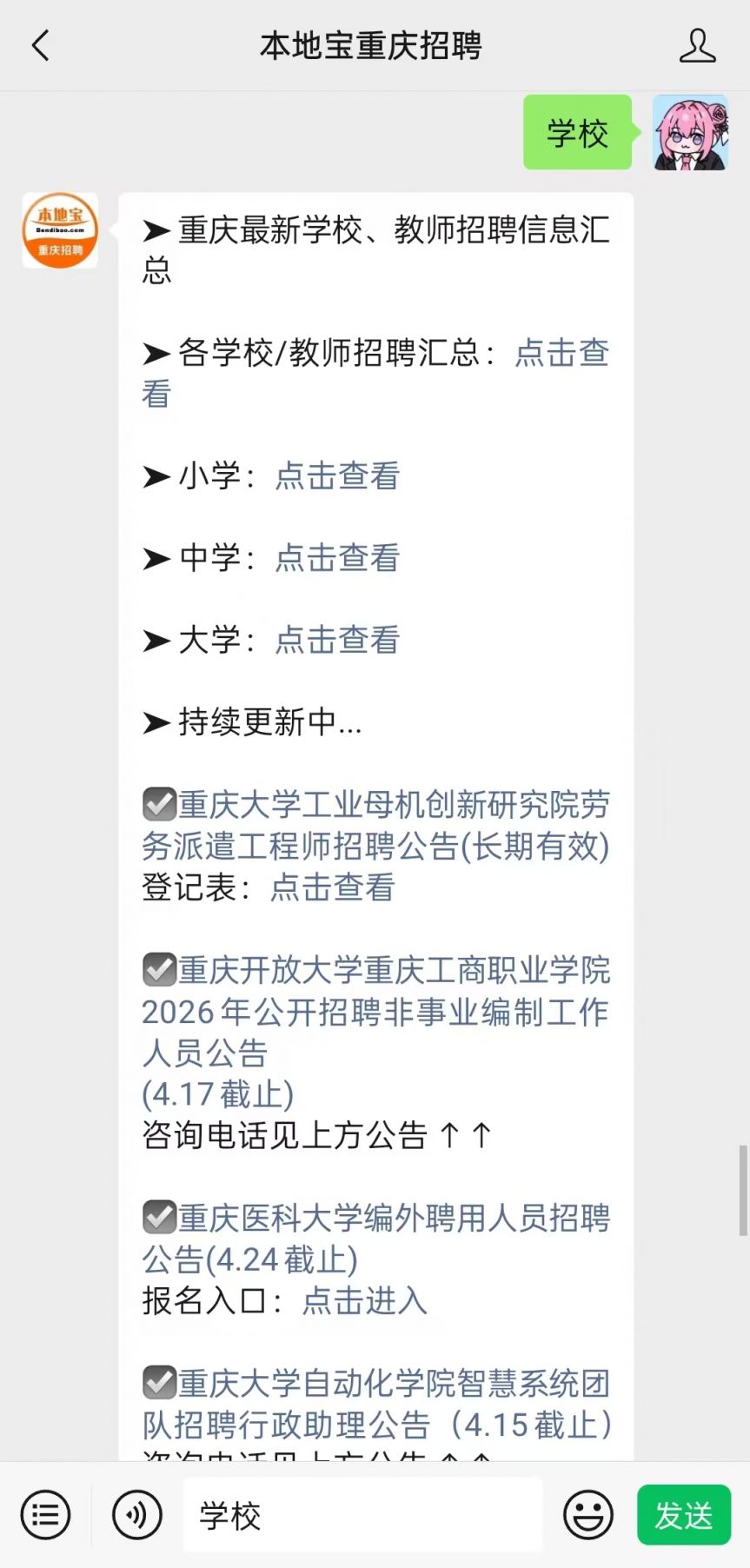Send the message with 发送
Viewport: 750px width, 1568px height.
point(684,1515)
